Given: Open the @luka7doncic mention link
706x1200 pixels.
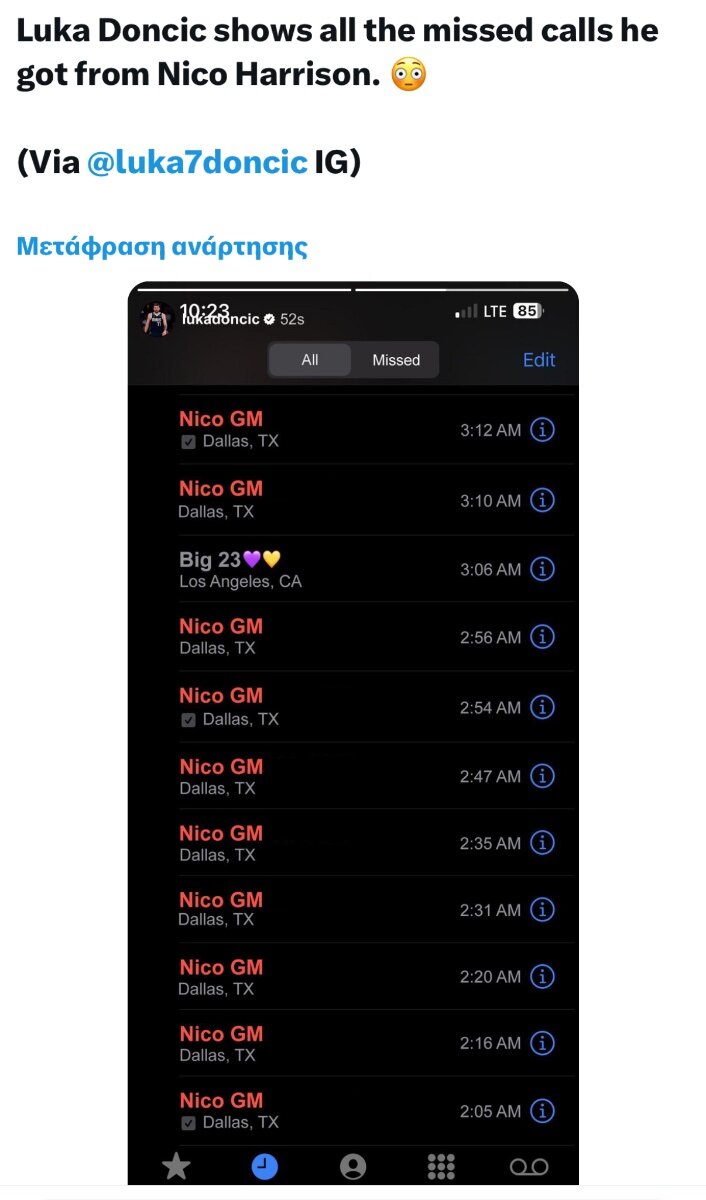Looking at the screenshot, I should pyautogui.click(x=197, y=163).
